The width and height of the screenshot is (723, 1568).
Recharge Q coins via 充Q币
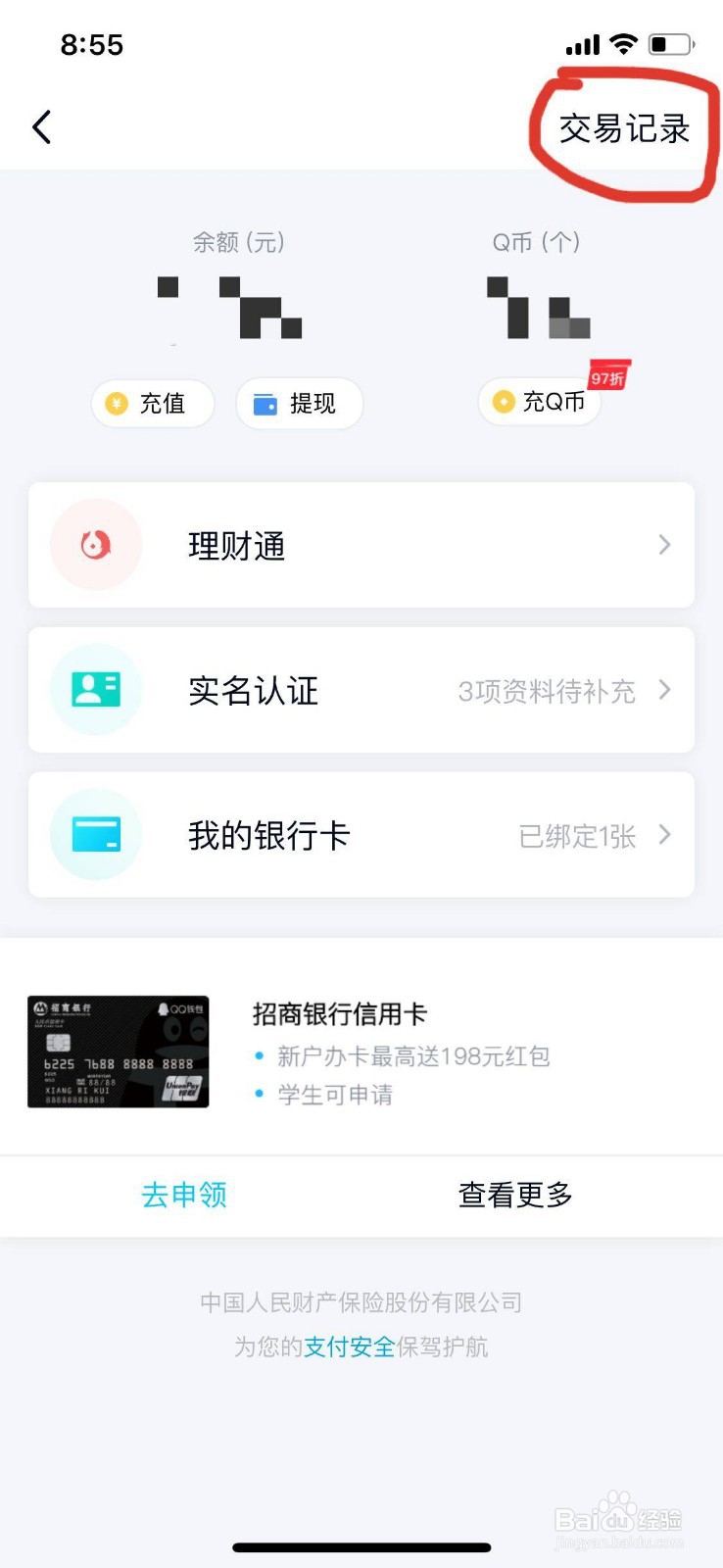pos(540,402)
